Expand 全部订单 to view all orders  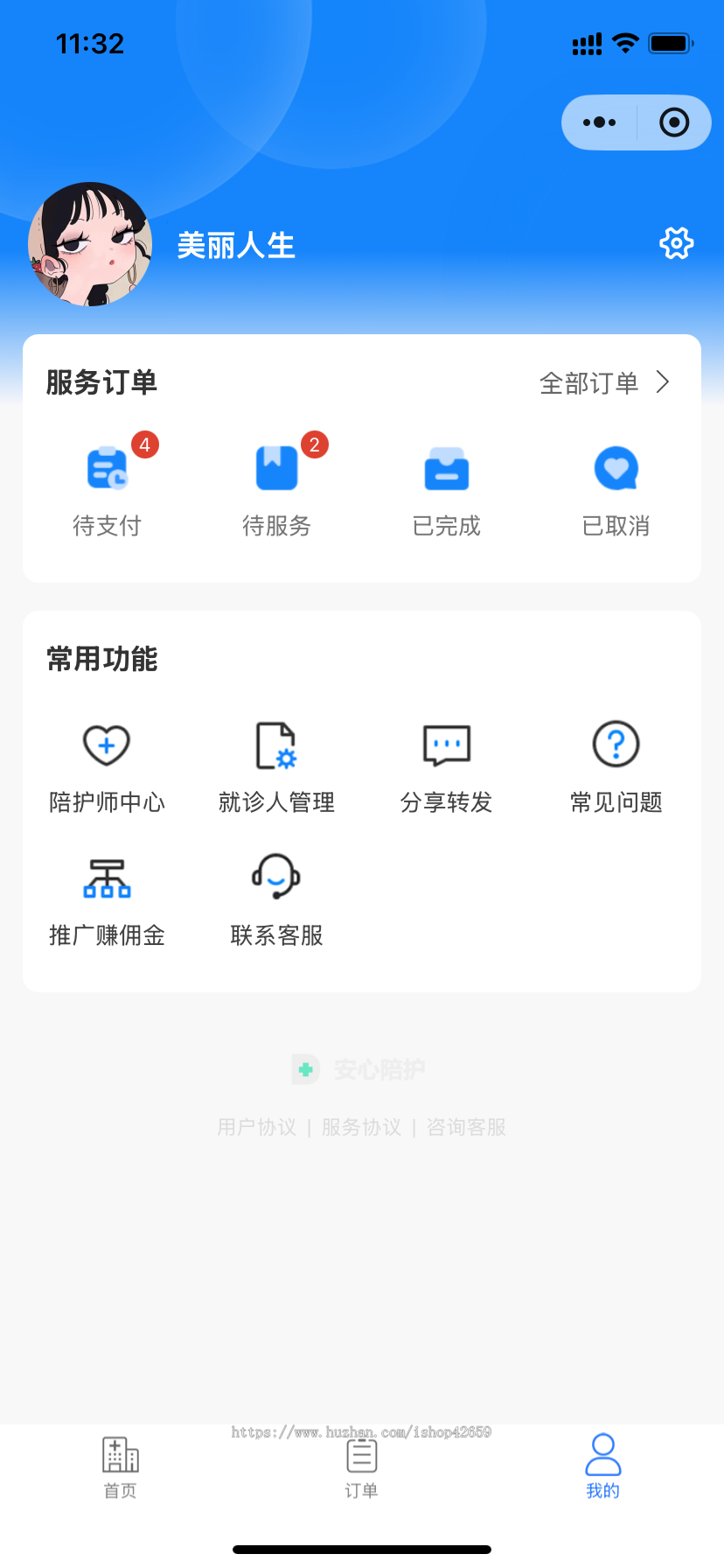tap(605, 382)
